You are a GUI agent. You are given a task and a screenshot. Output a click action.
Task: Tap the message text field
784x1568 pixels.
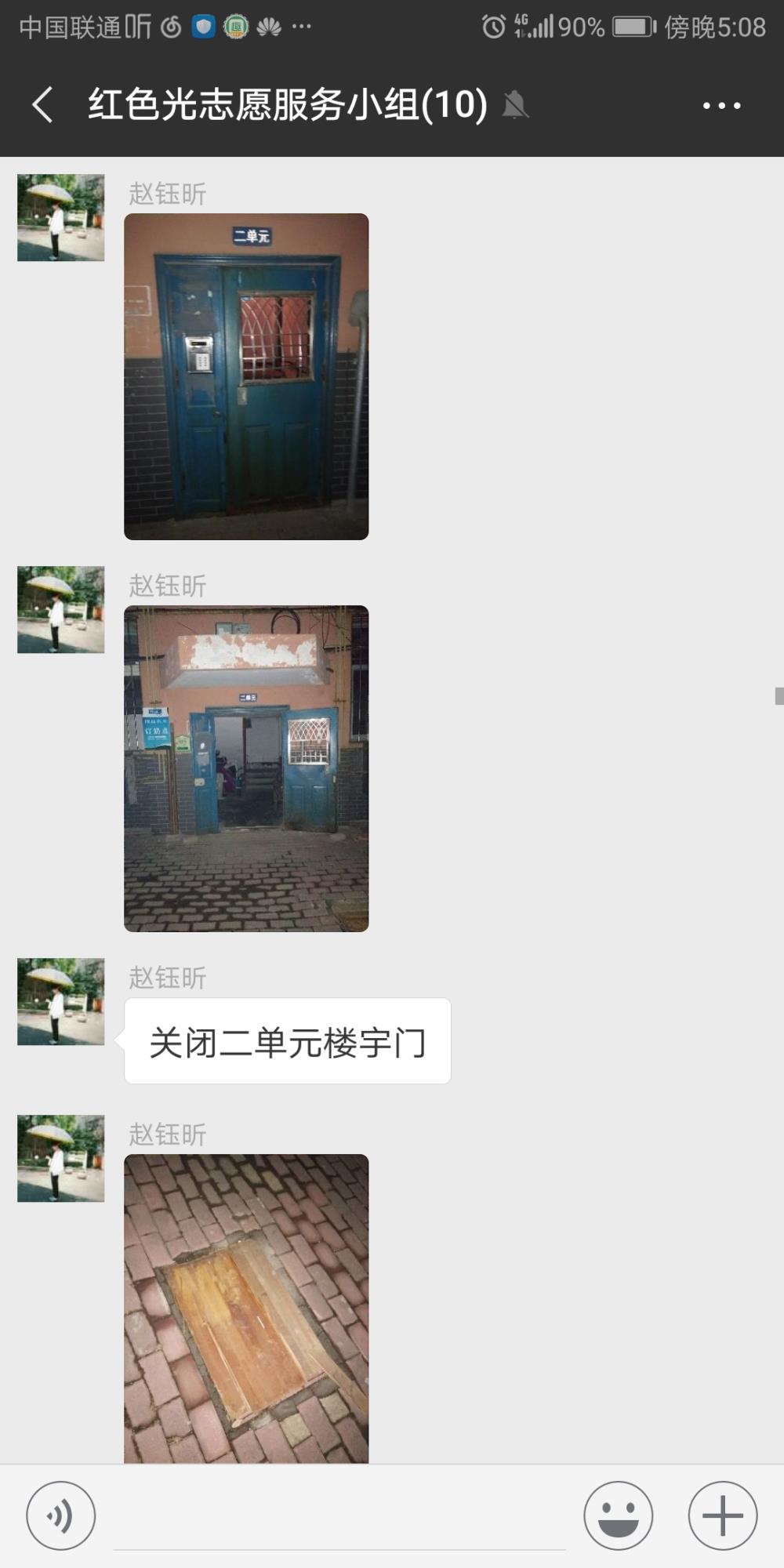339,1517
